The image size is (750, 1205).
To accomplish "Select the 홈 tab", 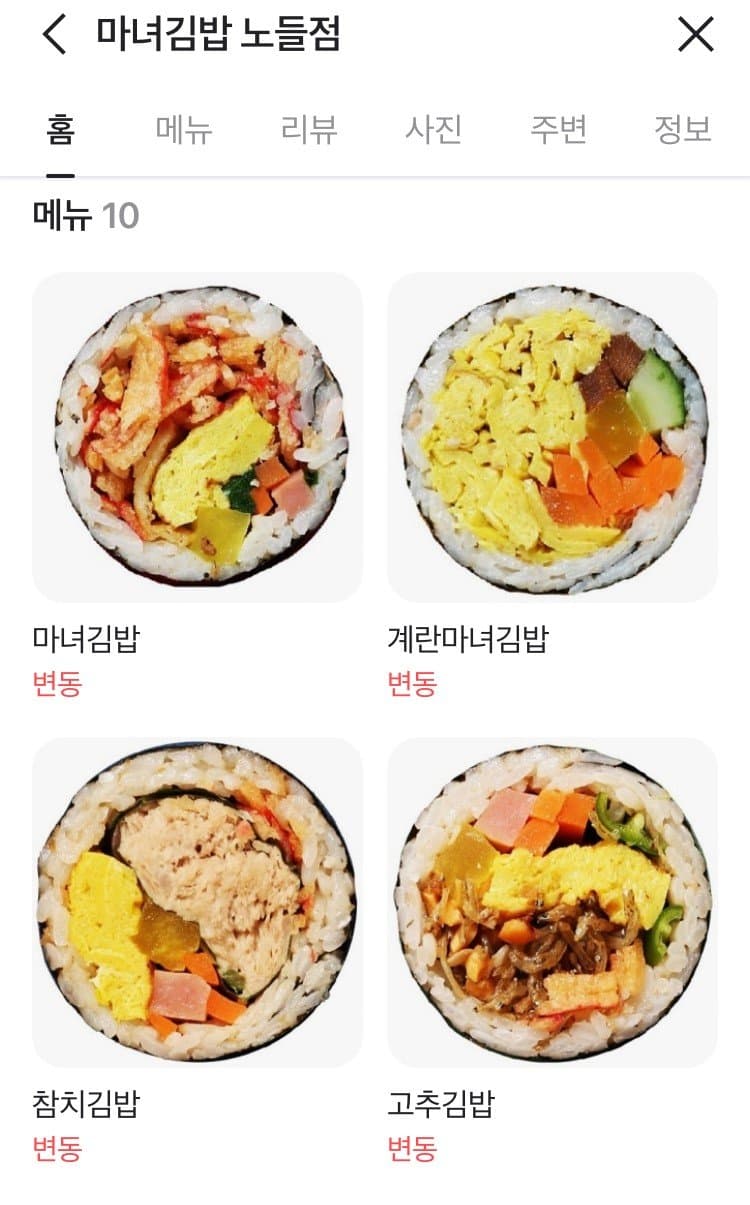I will click(60, 130).
